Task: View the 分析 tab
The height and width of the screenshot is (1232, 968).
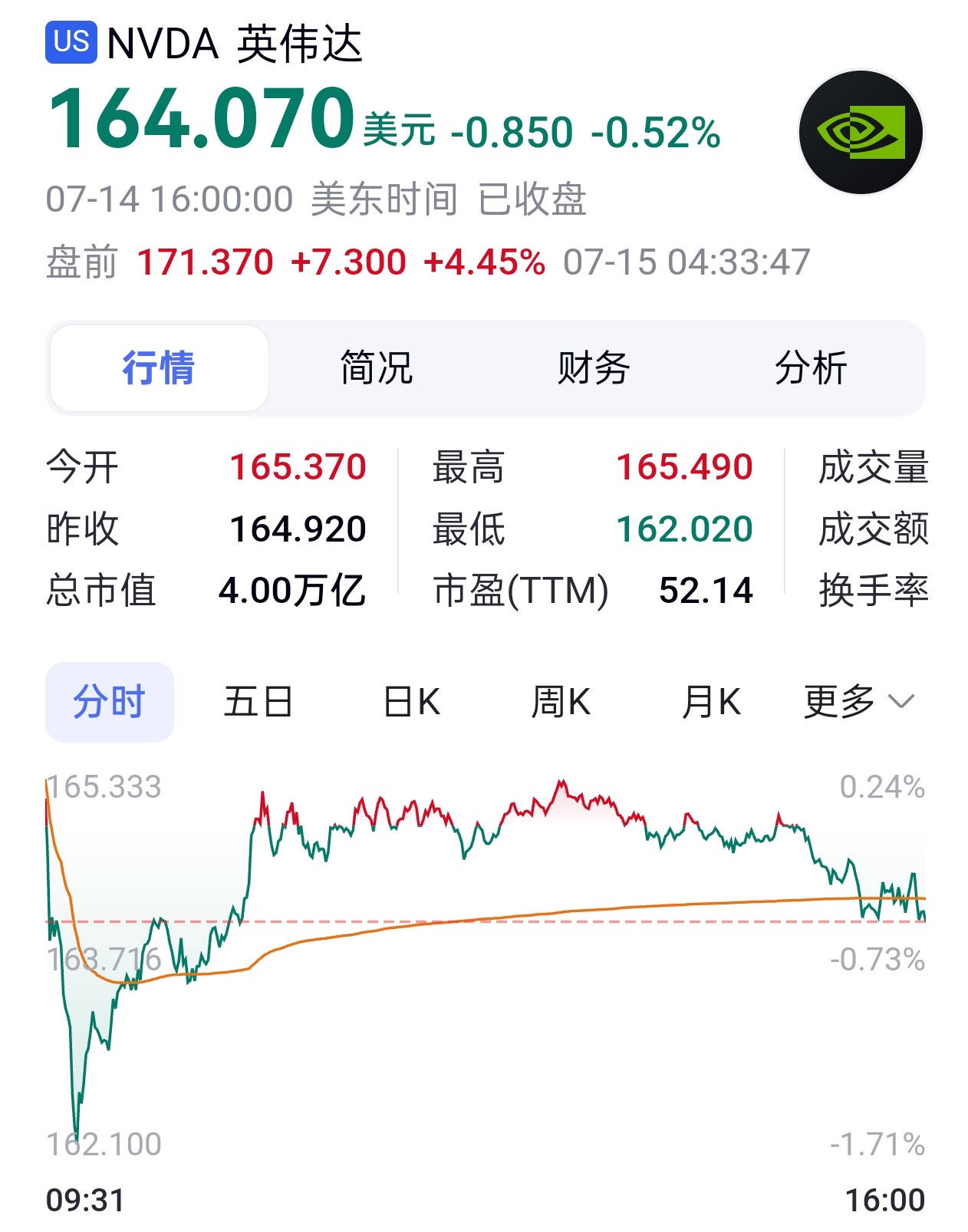Action: (x=812, y=368)
